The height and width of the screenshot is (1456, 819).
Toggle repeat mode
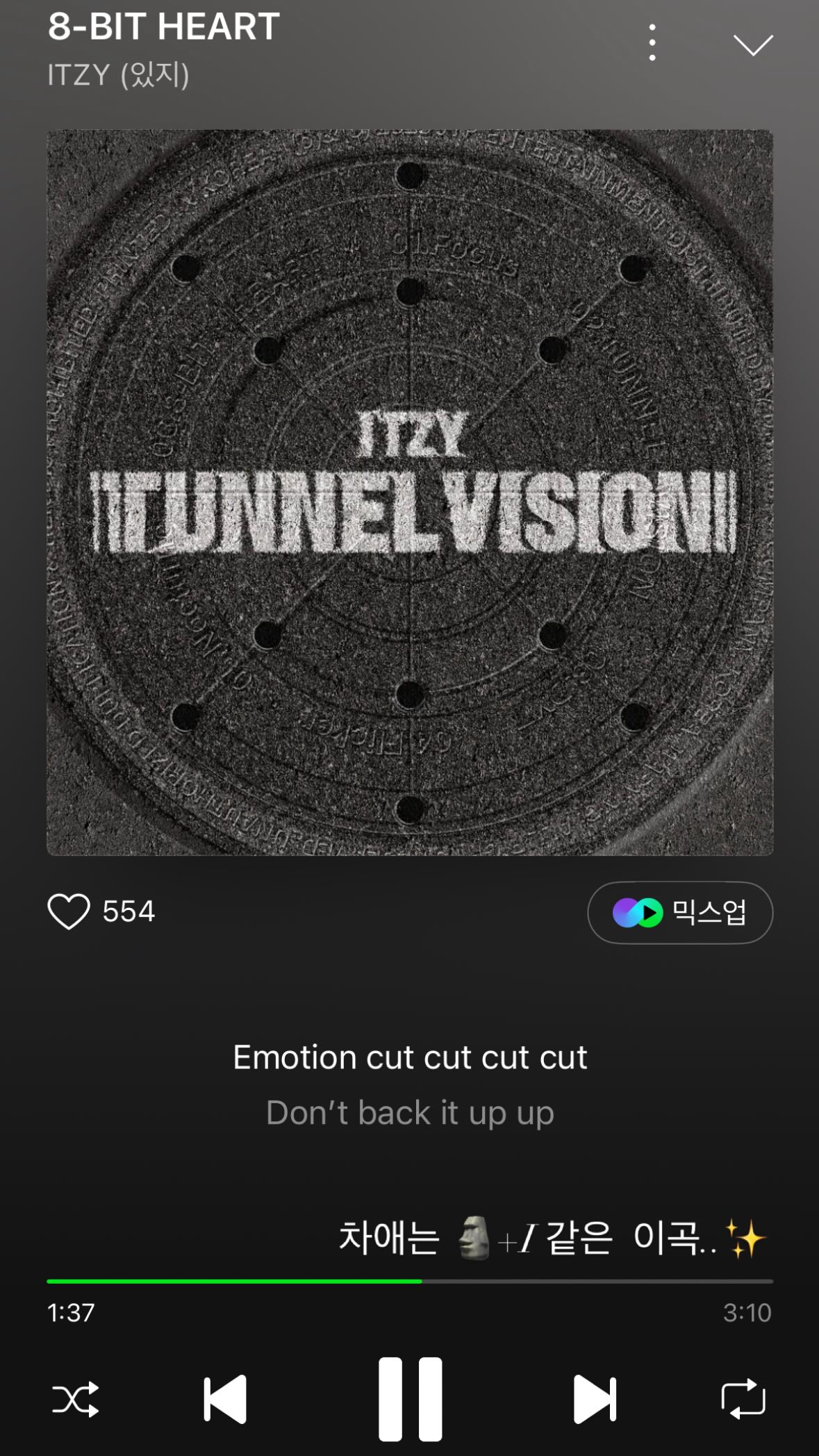point(743,1399)
